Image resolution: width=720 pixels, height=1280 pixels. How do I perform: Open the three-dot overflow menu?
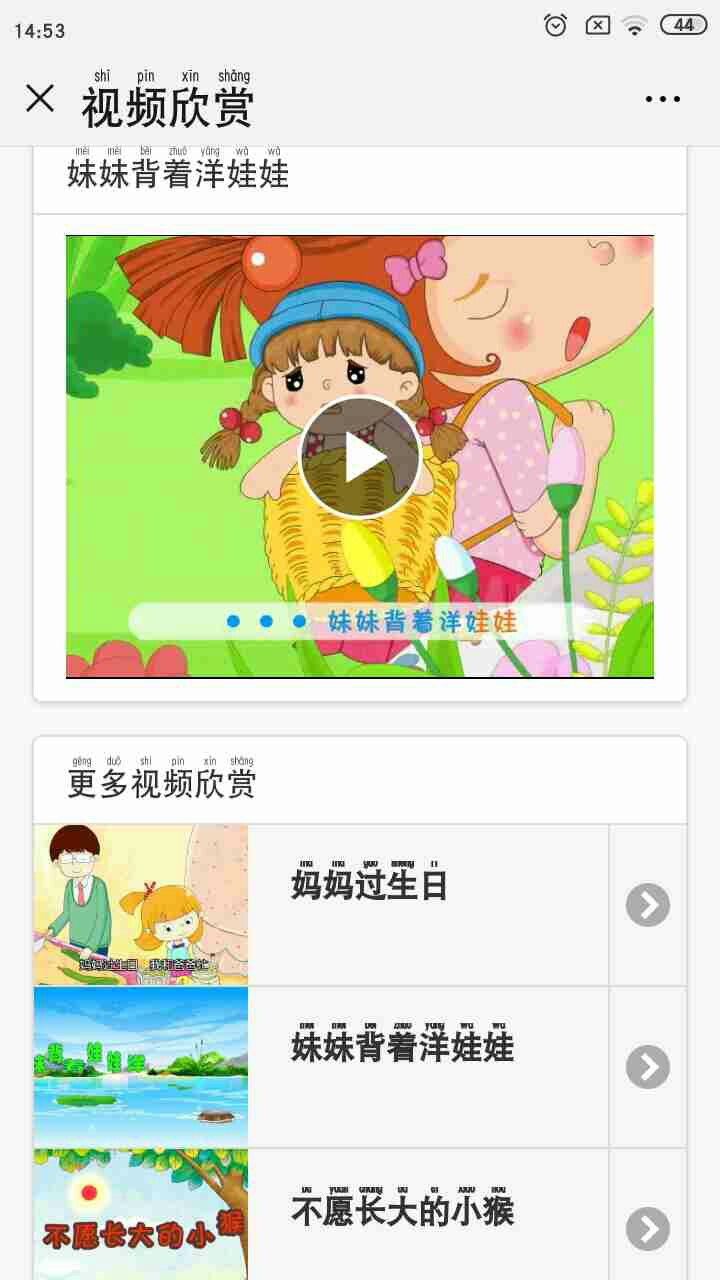point(662,99)
